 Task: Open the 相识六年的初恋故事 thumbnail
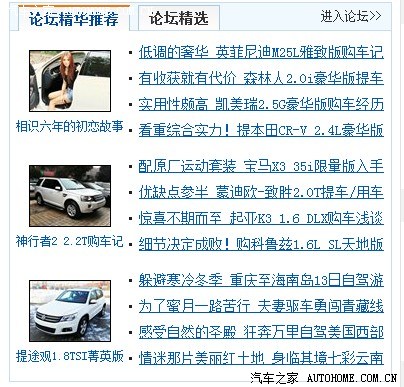70,81
